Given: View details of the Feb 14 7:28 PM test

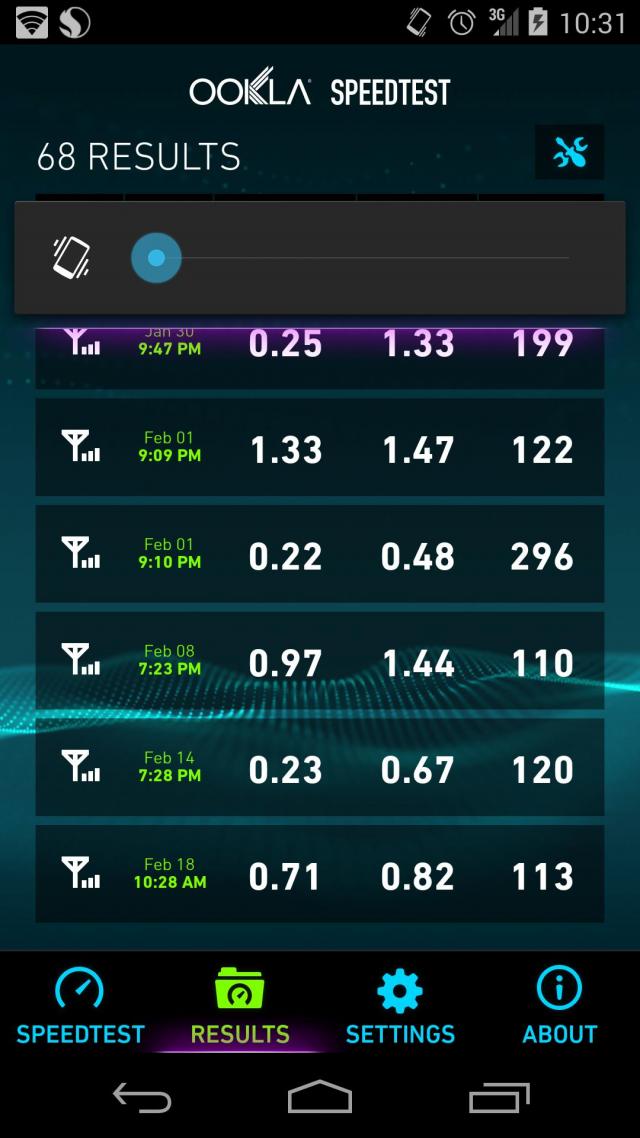Looking at the screenshot, I should (320, 767).
